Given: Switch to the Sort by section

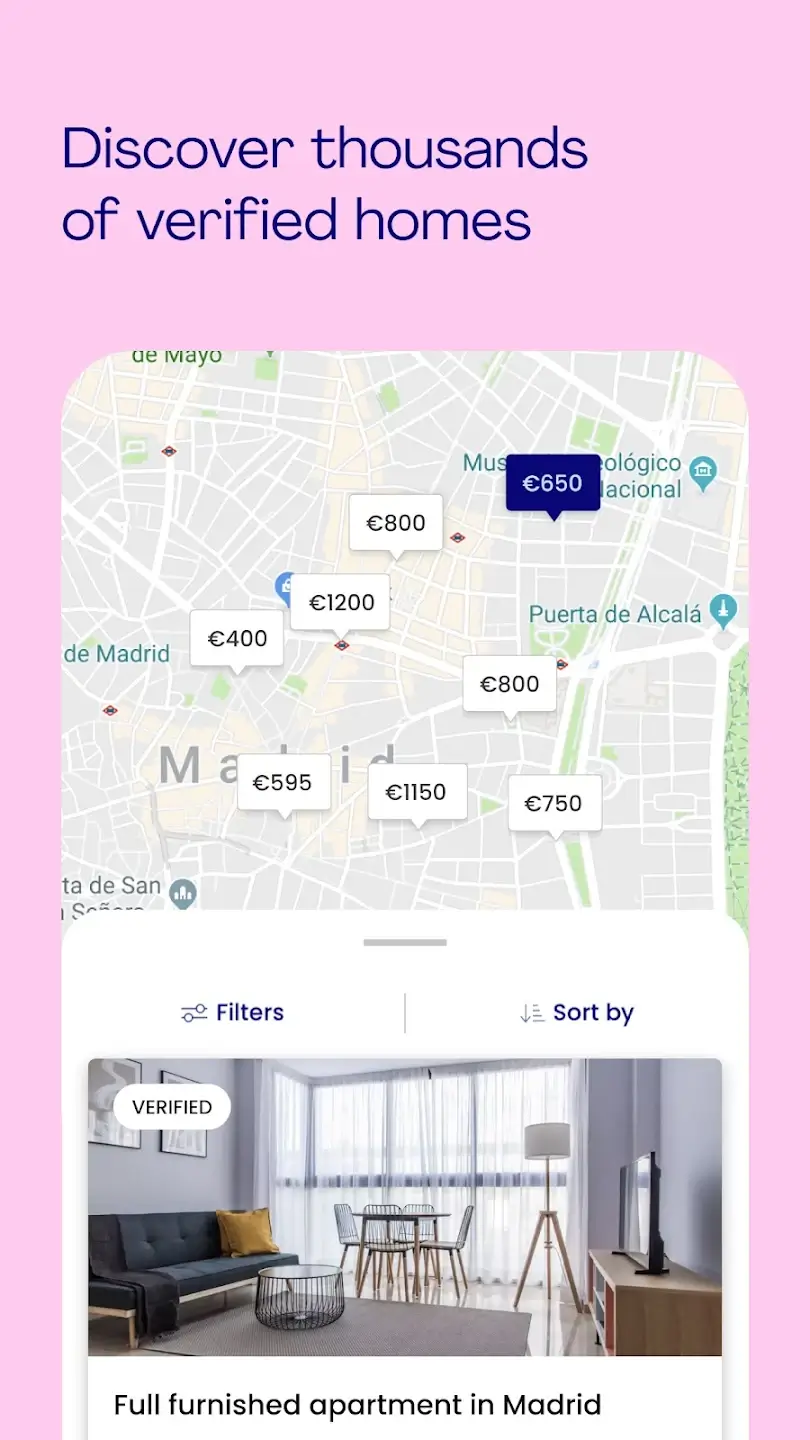Looking at the screenshot, I should click(x=577, y=1012).
